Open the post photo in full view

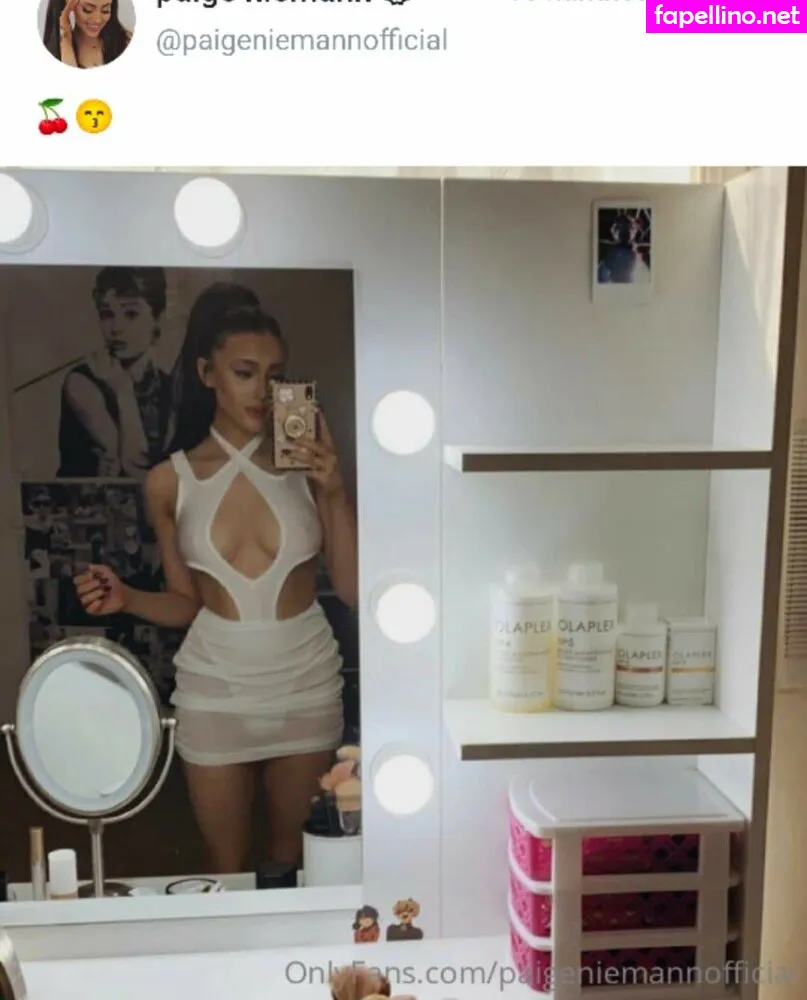tap(403, 583)
